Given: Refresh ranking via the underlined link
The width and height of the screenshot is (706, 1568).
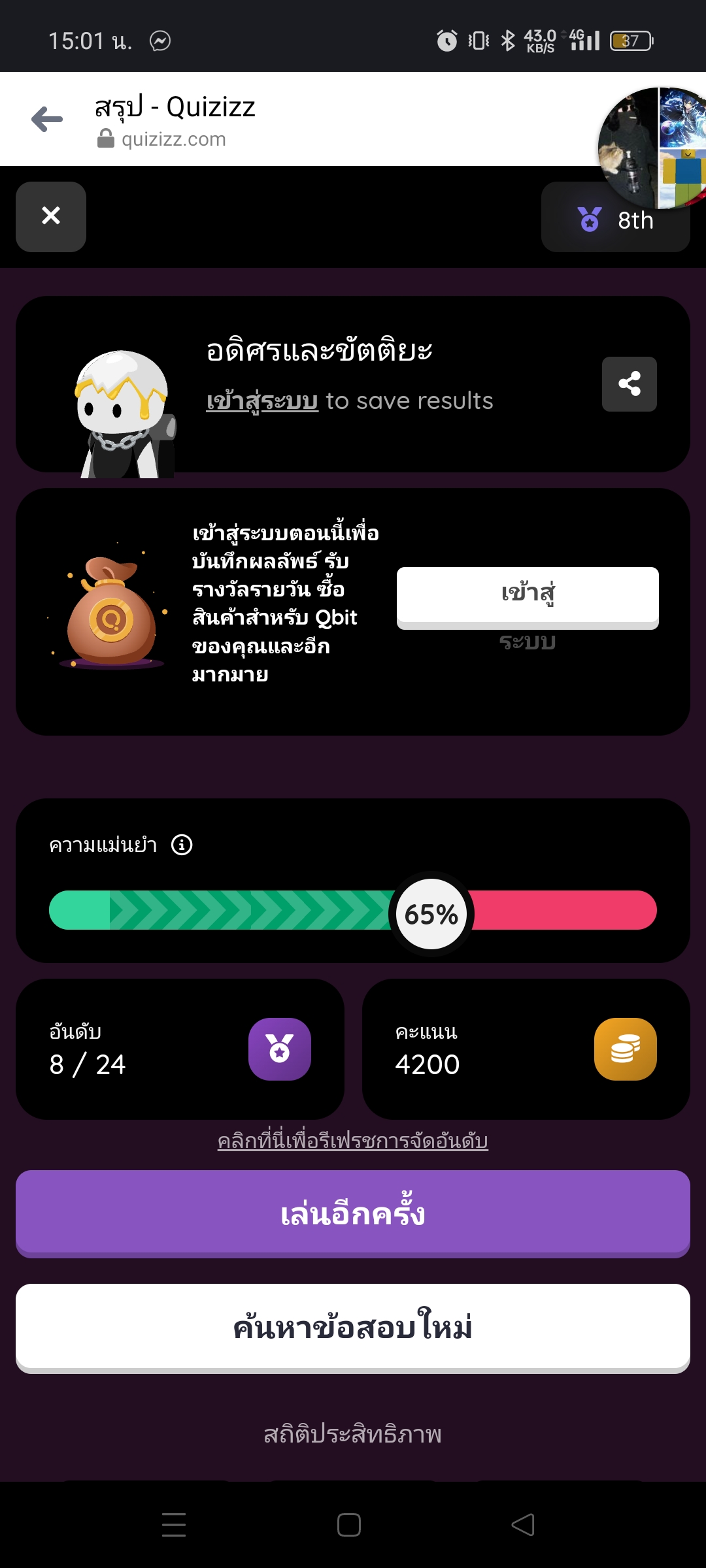Looking at the screenshot, I should tap(353, 1141).
